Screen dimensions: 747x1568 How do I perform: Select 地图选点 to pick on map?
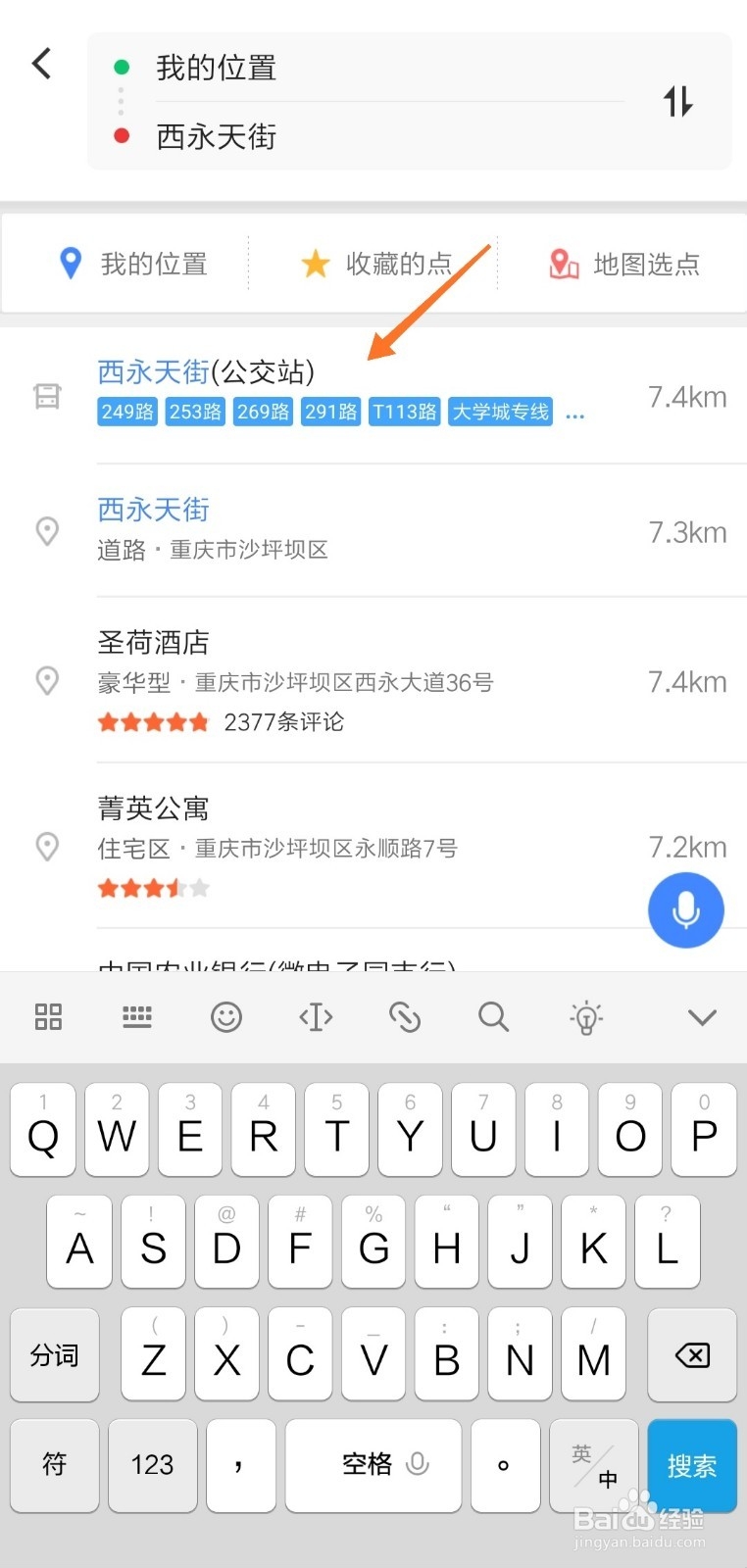(x=624, y=264)
